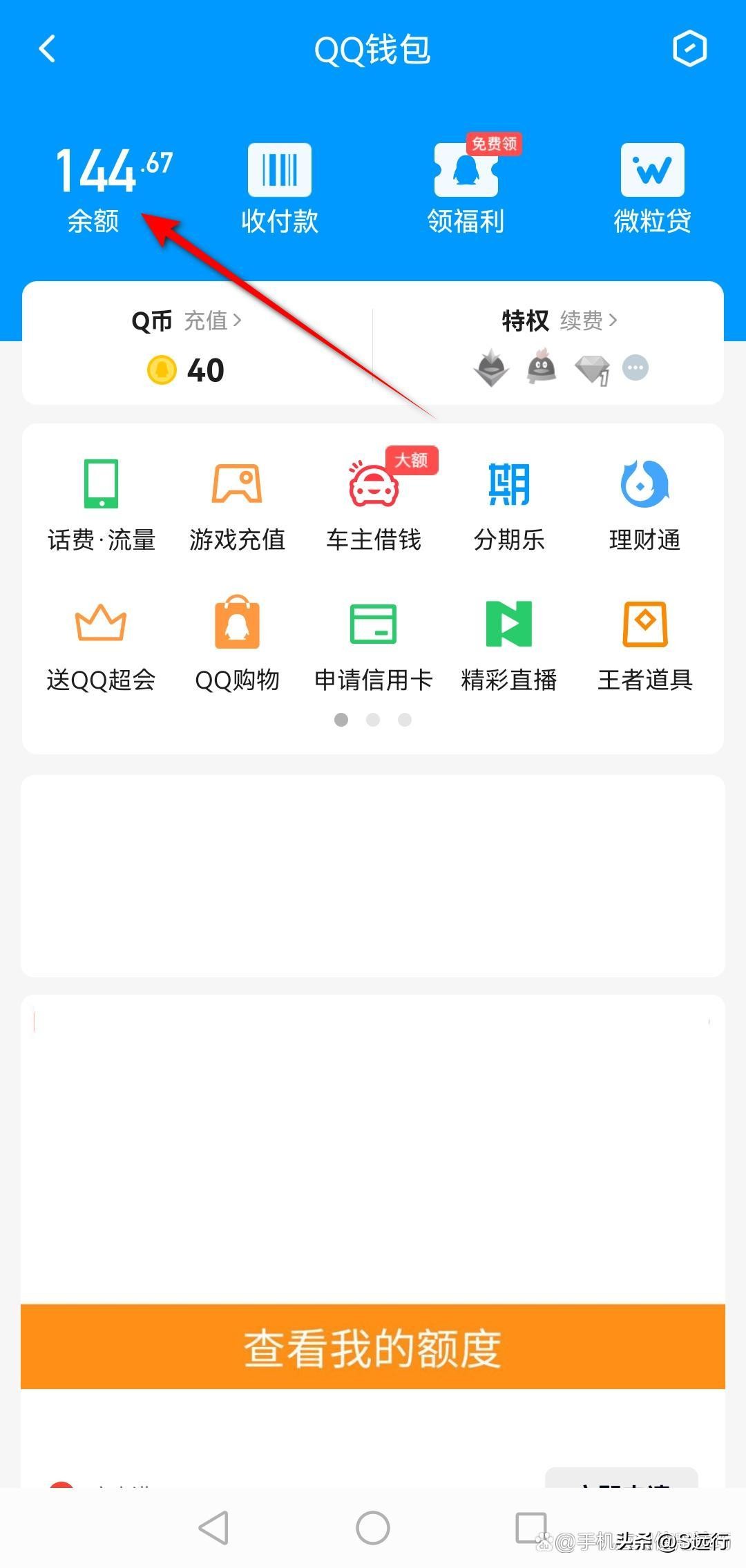
Task: Expand more privilege icons via ellipsis
Action: pos(635,368)
